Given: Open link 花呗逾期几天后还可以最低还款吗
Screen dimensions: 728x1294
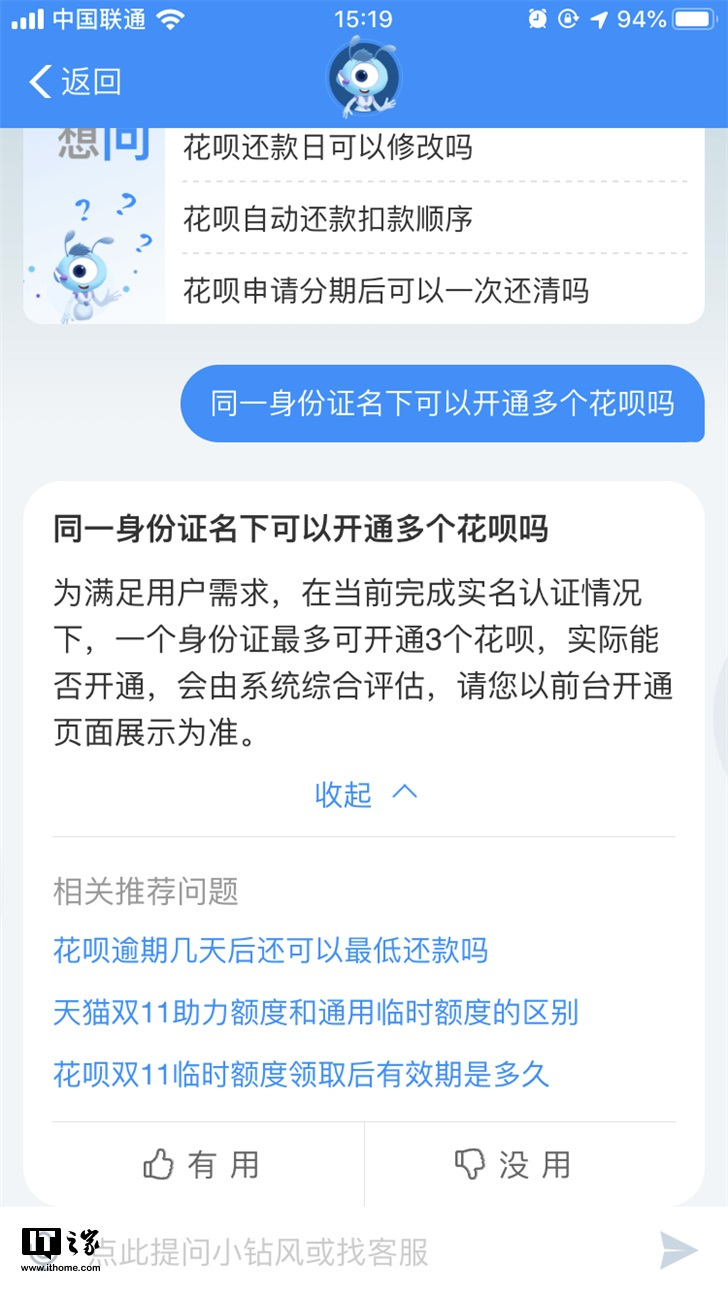Looking at the screenshot, I should tap(270, 949).
